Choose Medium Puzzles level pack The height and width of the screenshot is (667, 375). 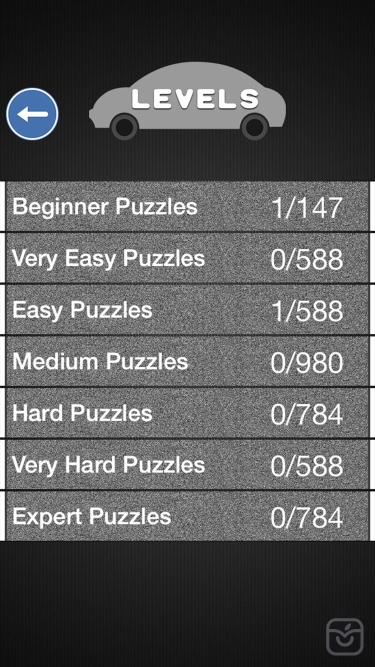[188, 362]
